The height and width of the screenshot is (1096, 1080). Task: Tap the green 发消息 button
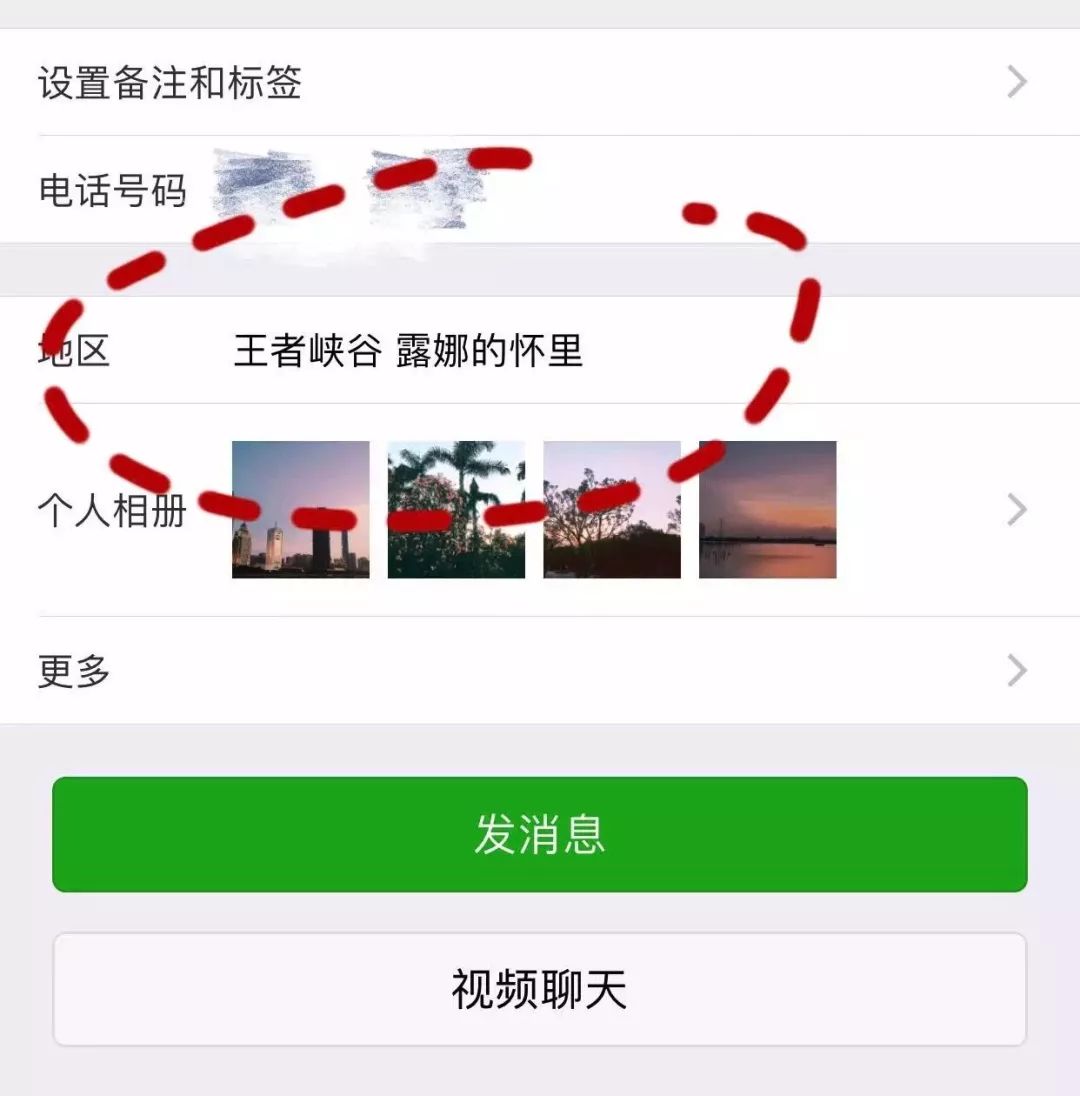pos(540,834)
